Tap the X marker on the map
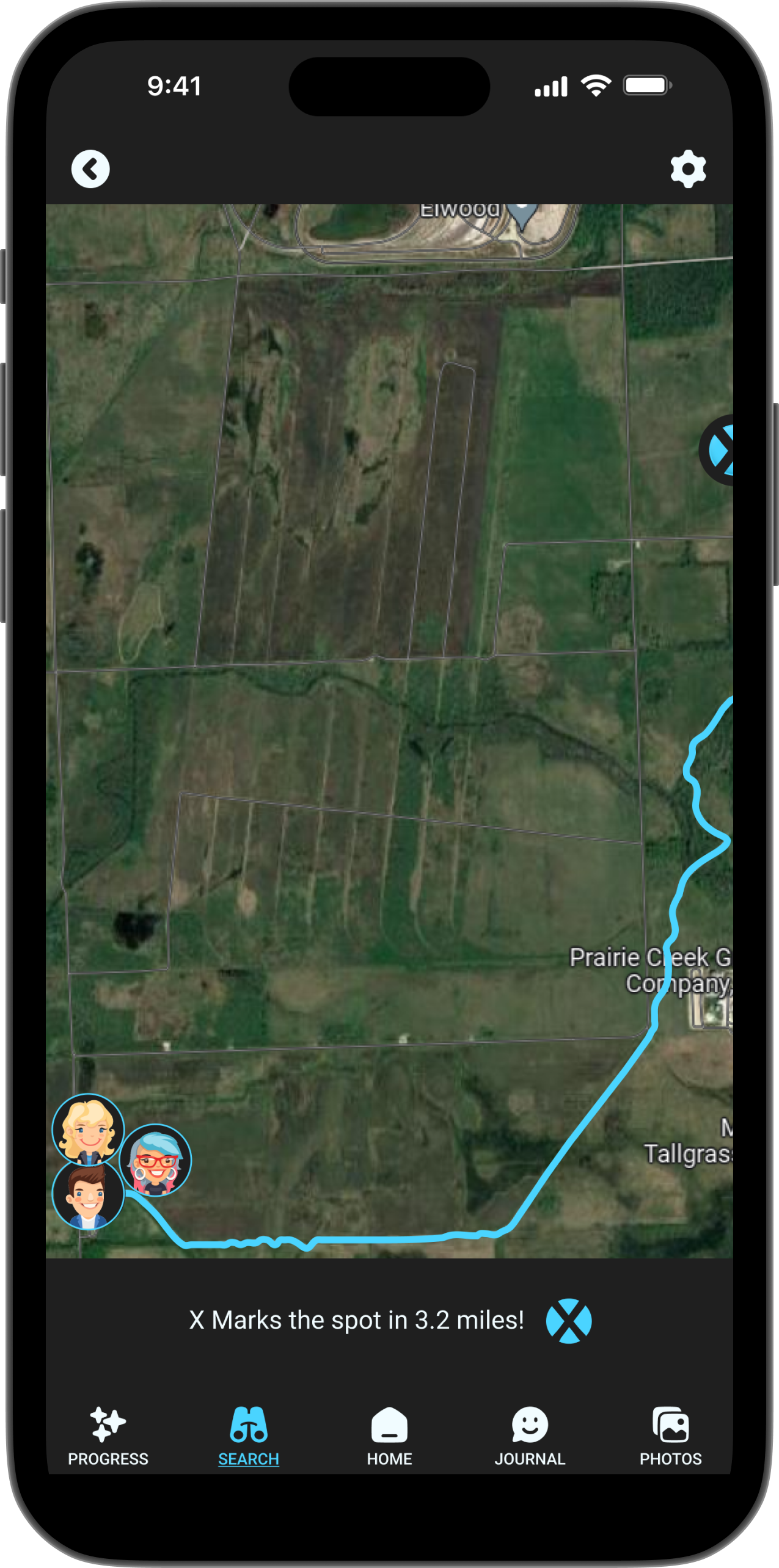 point(719,450)
